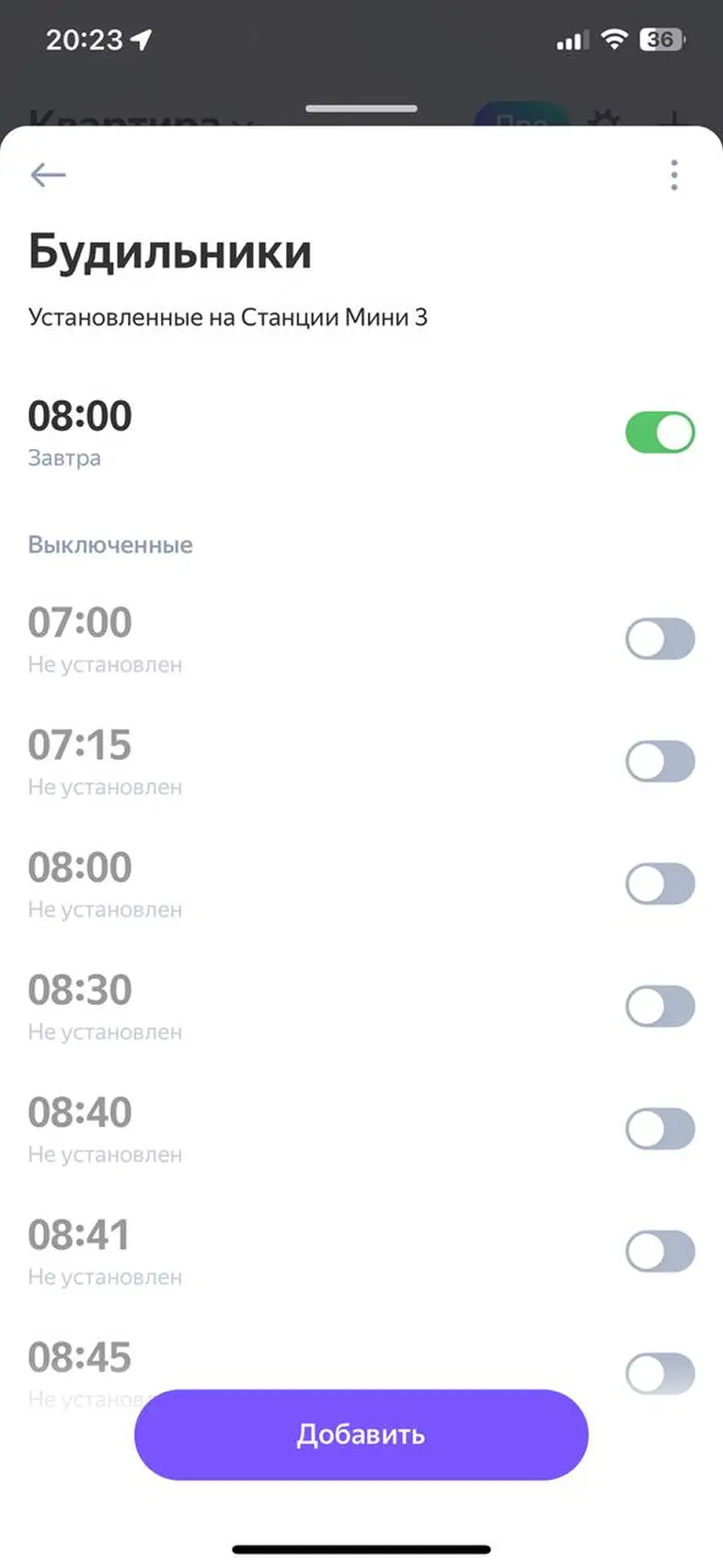Turn on the 08:41 alarm
The width and height of the screenshot is (723, 1568).
click(660, 1251)
